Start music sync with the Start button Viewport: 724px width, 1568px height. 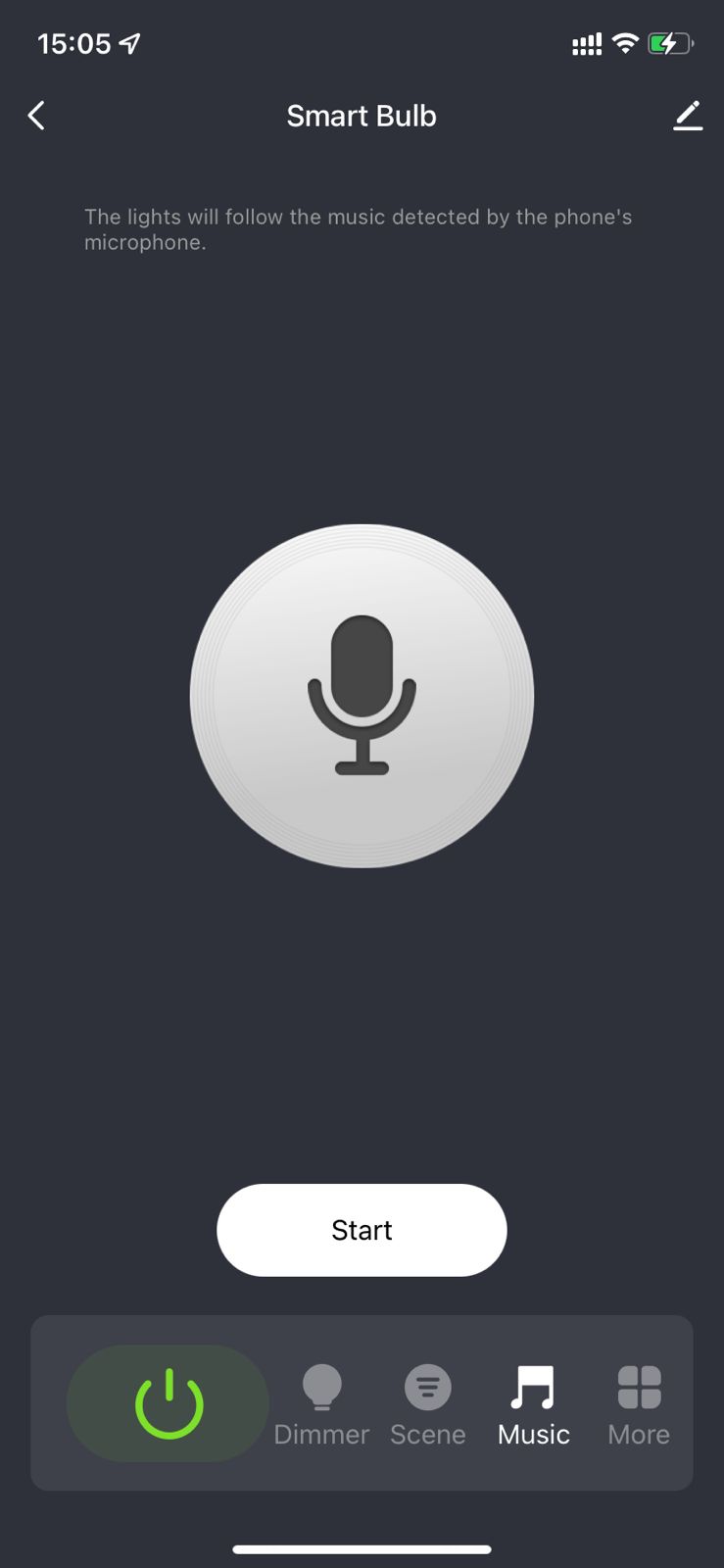point(362,1230)
